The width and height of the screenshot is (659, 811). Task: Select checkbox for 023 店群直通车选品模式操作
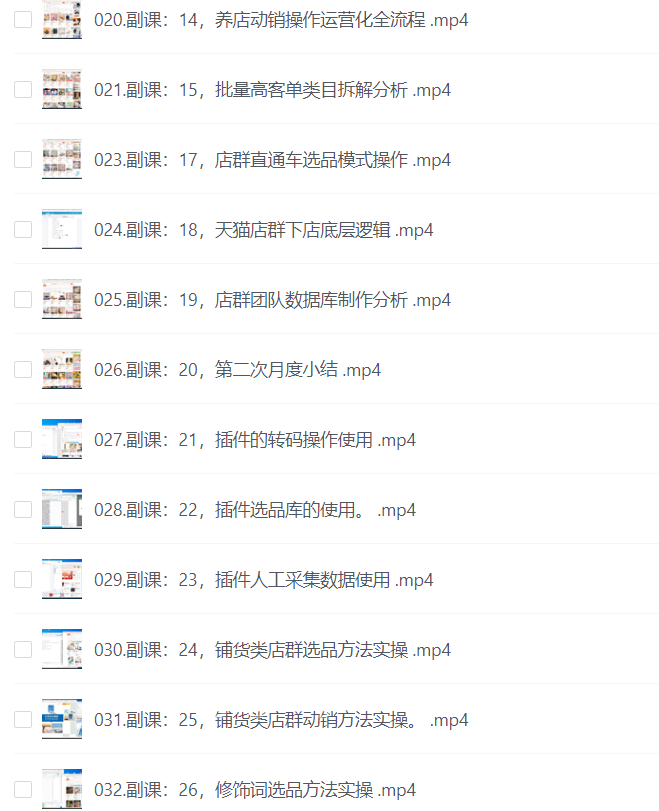(23, 160)
